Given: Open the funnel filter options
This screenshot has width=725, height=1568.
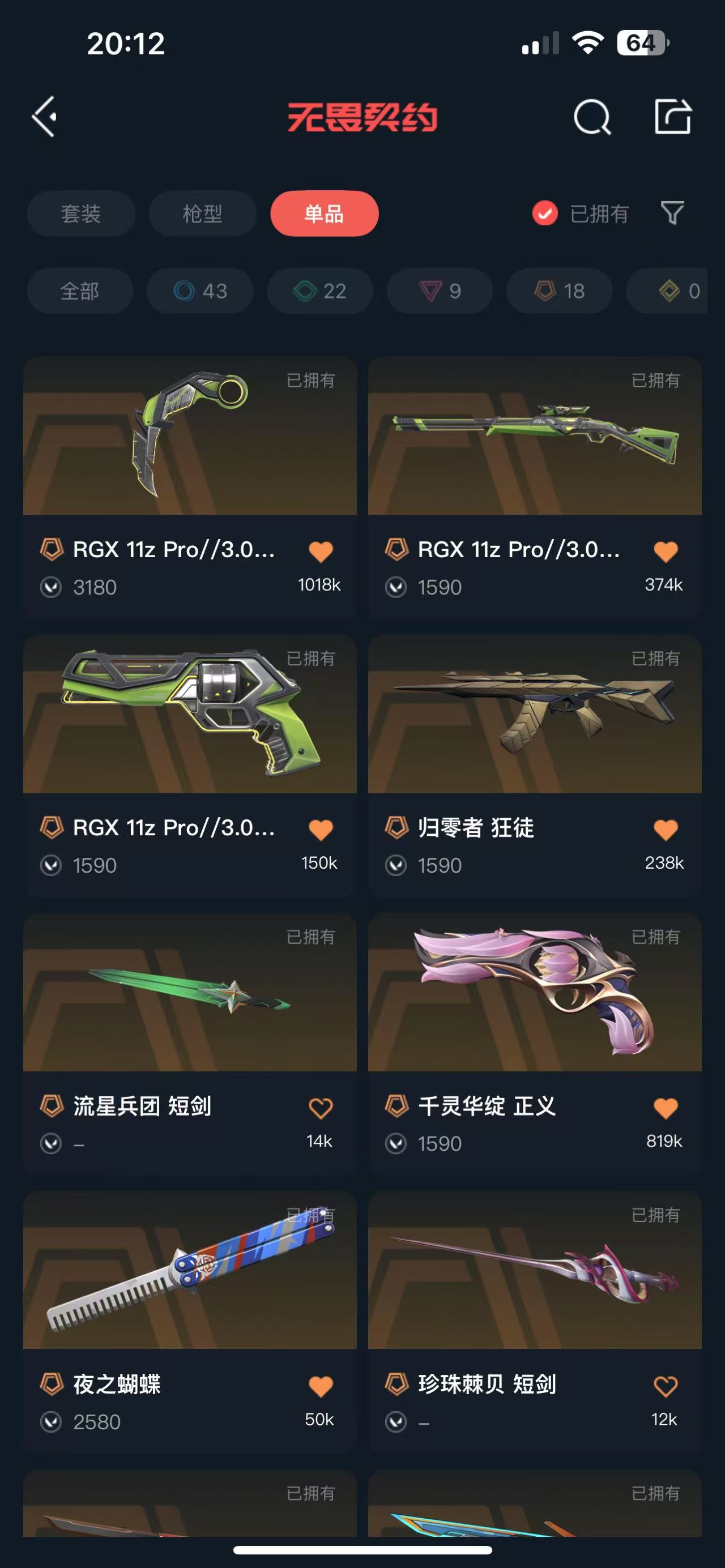Looking at the screenshot, I should (x=673, y=213).
